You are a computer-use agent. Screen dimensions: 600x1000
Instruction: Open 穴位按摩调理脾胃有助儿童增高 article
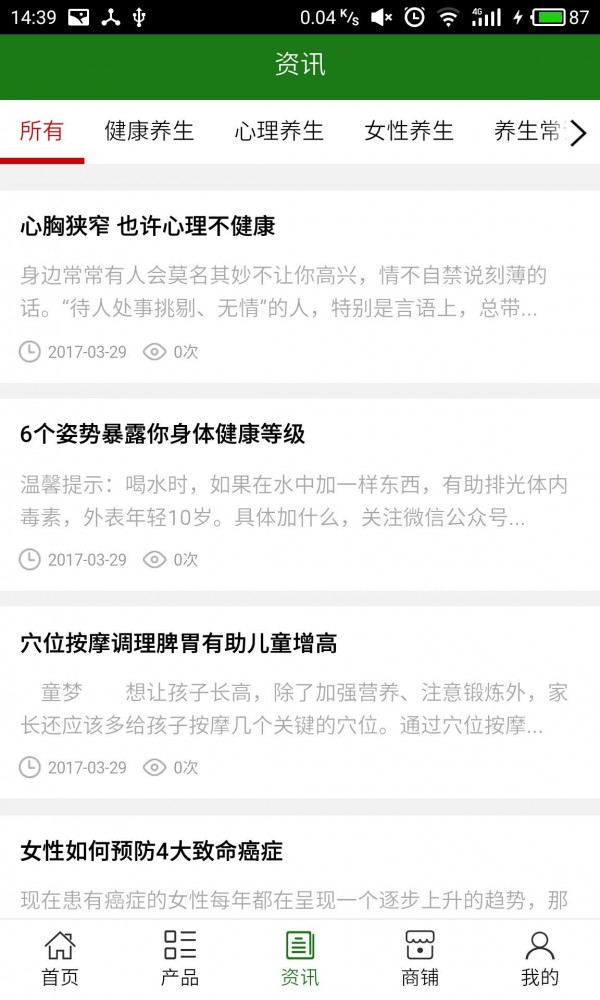[178, 643]
